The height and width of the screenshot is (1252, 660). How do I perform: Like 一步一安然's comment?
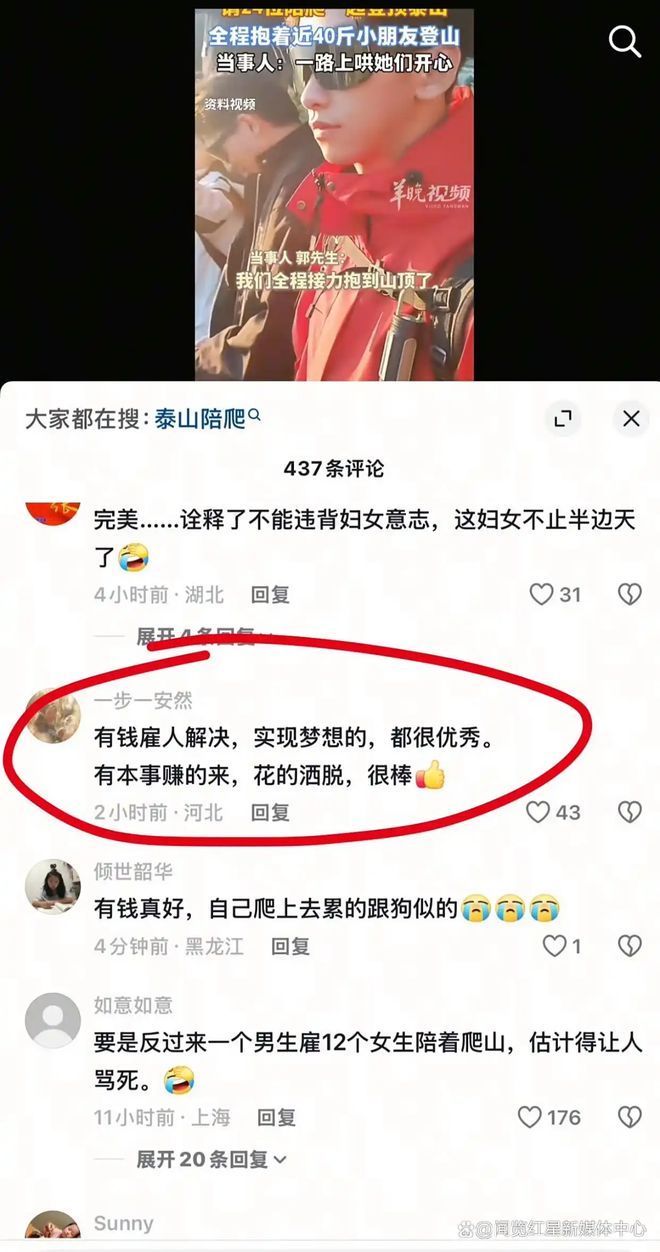[539, 812]
